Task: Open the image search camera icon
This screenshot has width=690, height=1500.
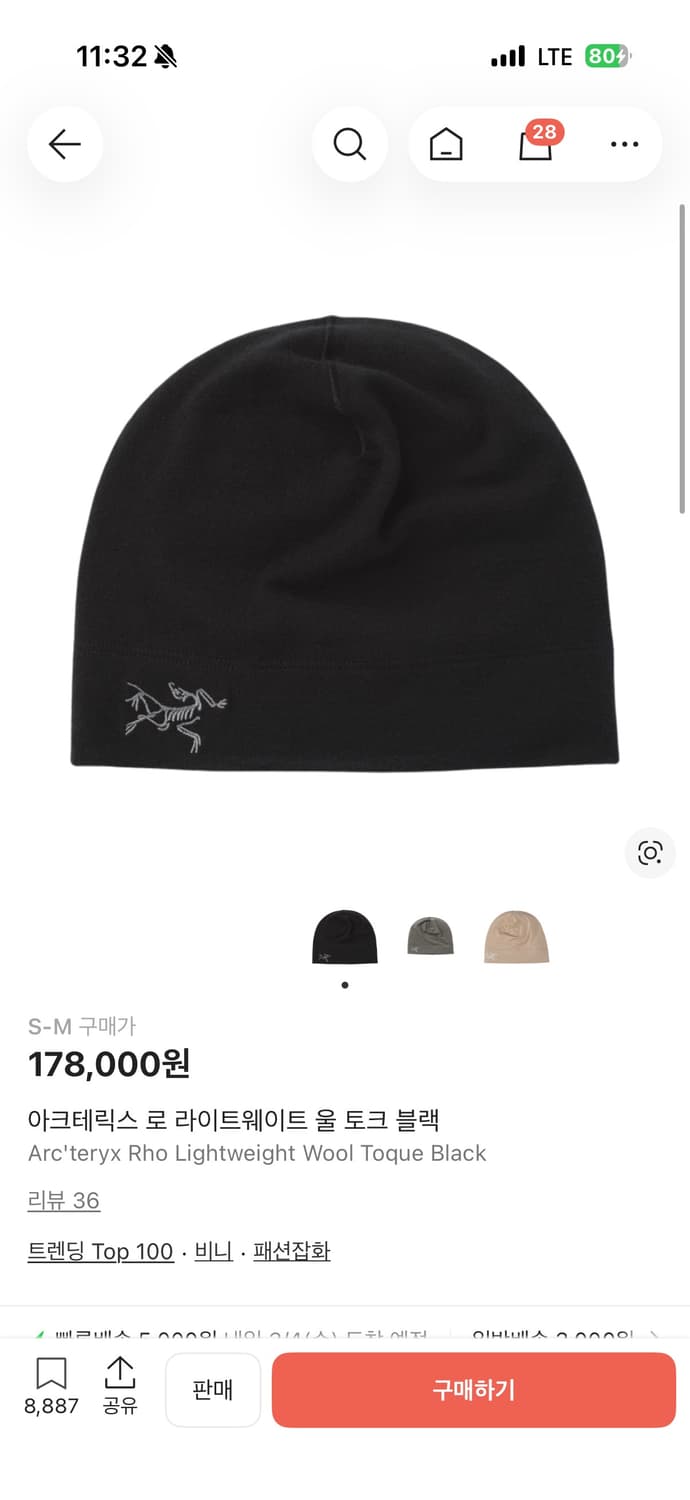Action: [650, 853]
